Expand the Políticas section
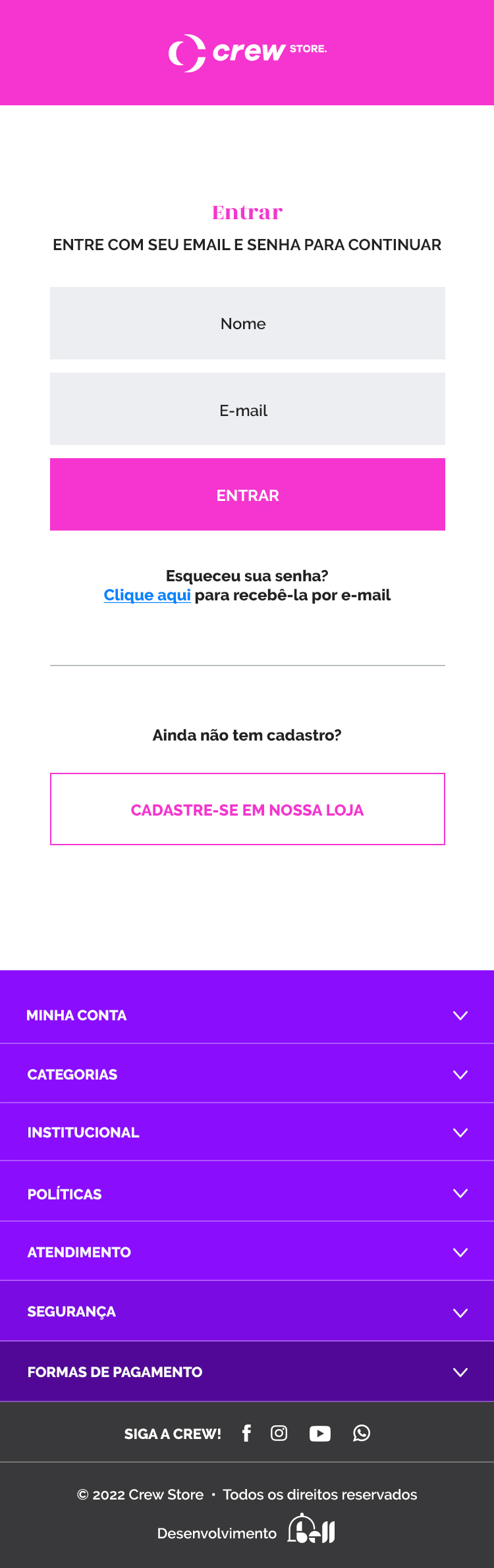This screenshot has width=494, height=1568. click(x=247, y=1193)
